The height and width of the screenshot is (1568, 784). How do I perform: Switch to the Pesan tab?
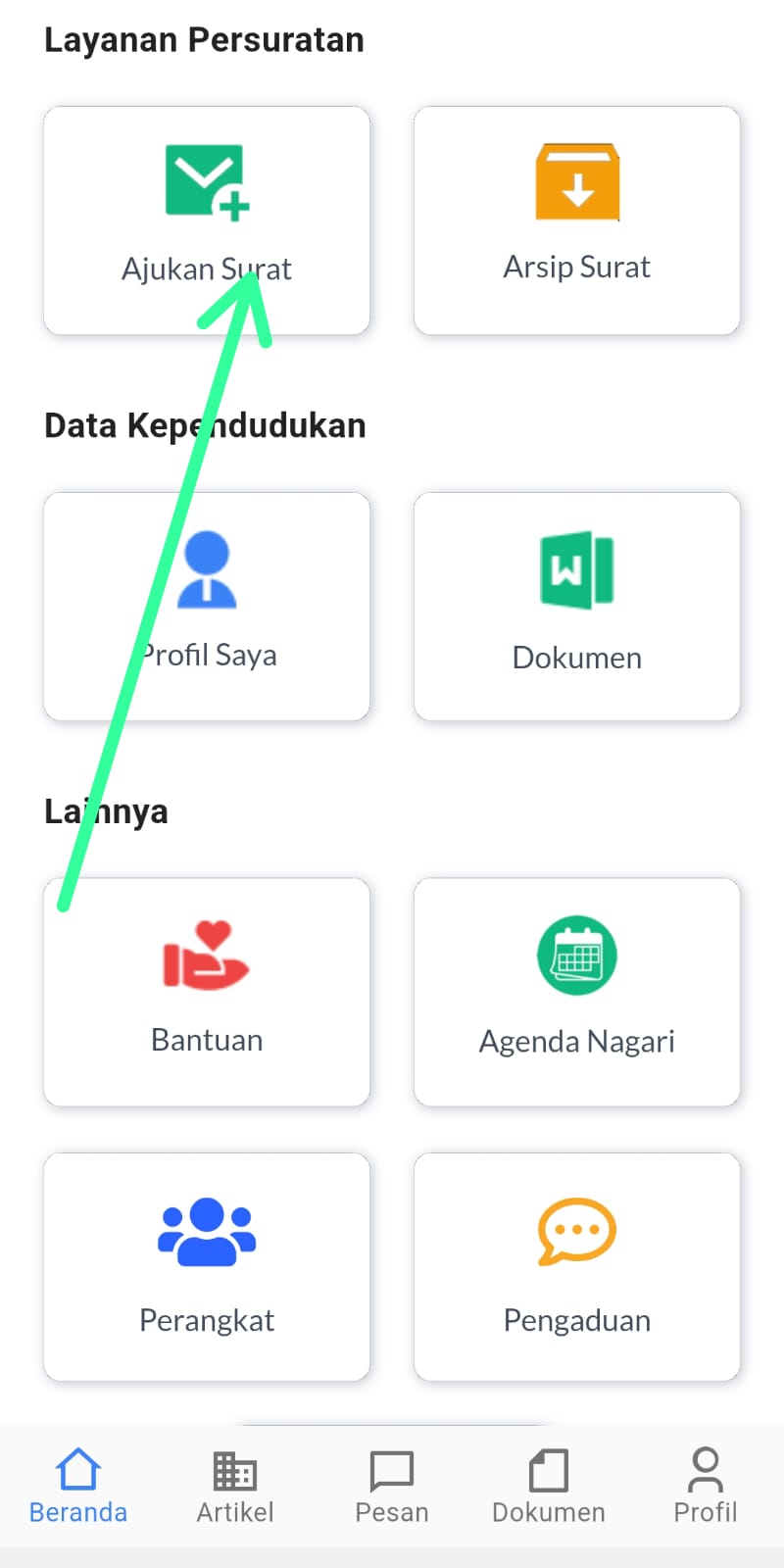point(392,1487)
